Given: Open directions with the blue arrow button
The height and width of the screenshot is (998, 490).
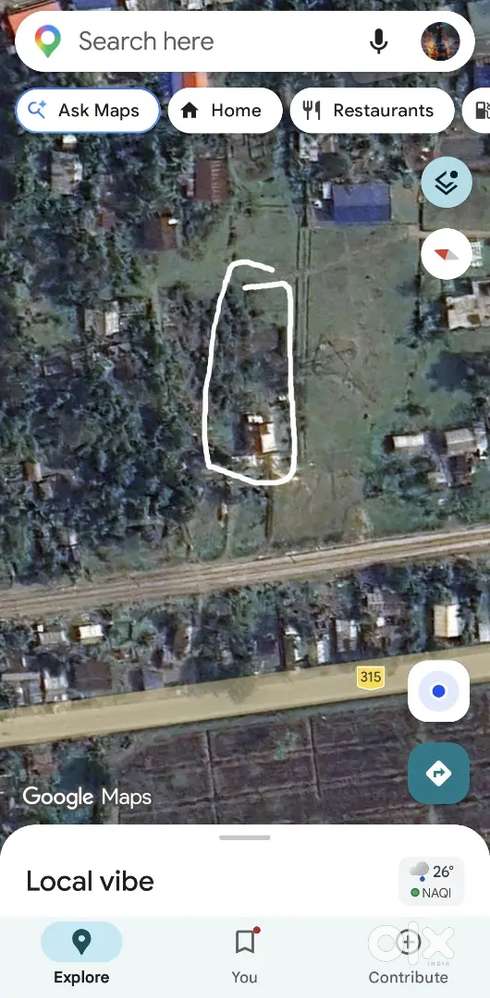Looking at the screenshot, I should 438,773.
